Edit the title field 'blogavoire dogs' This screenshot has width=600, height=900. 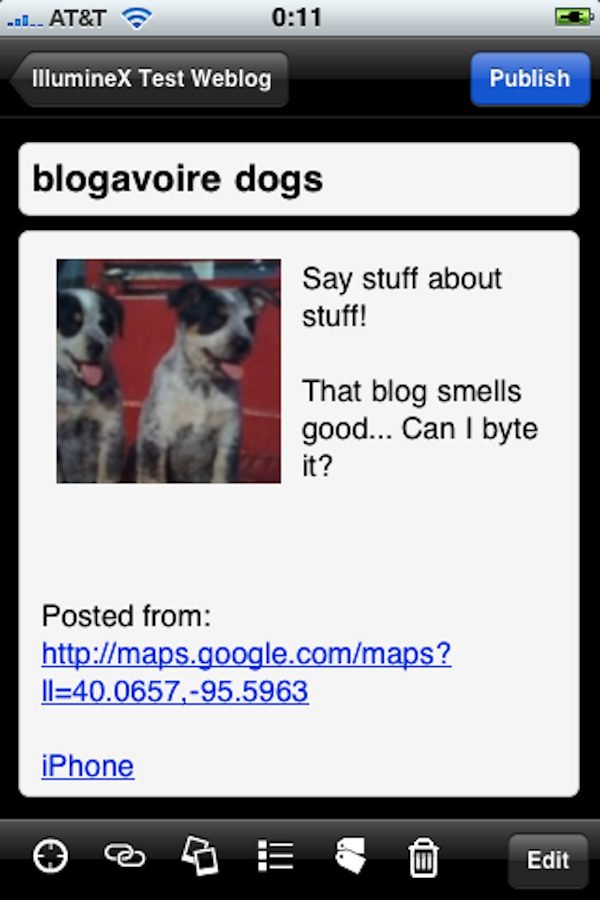coord(298,179)
